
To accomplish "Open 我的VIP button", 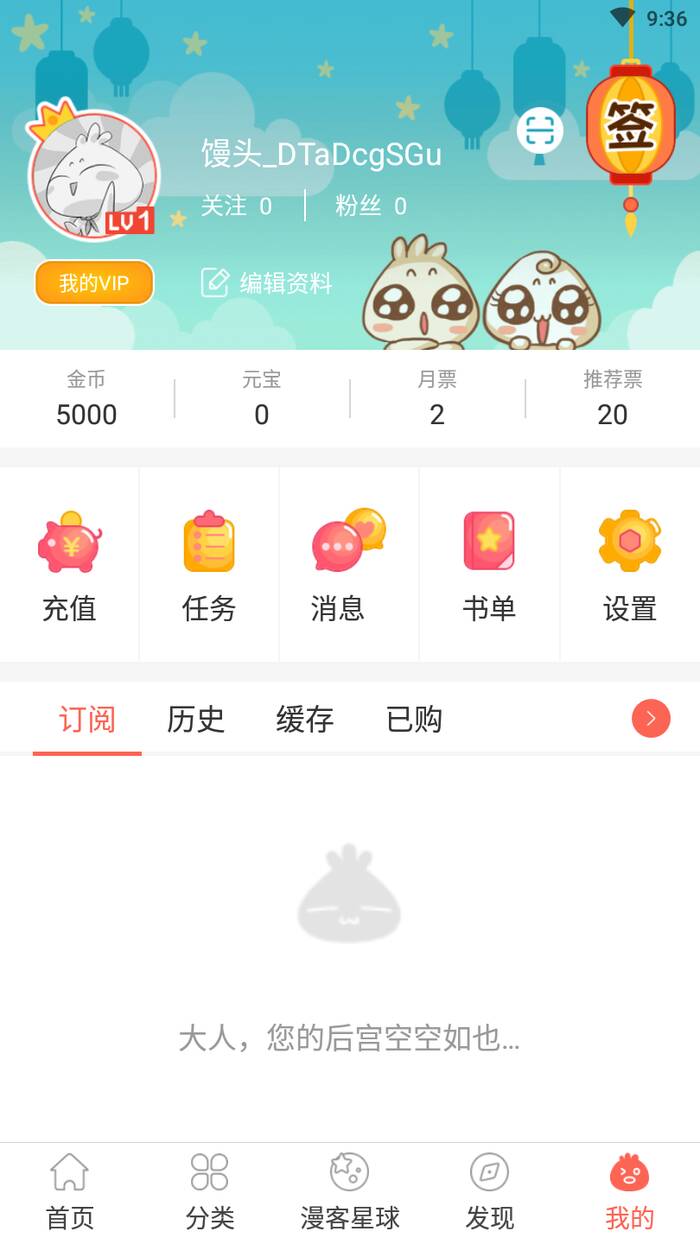I will point(94,283).
